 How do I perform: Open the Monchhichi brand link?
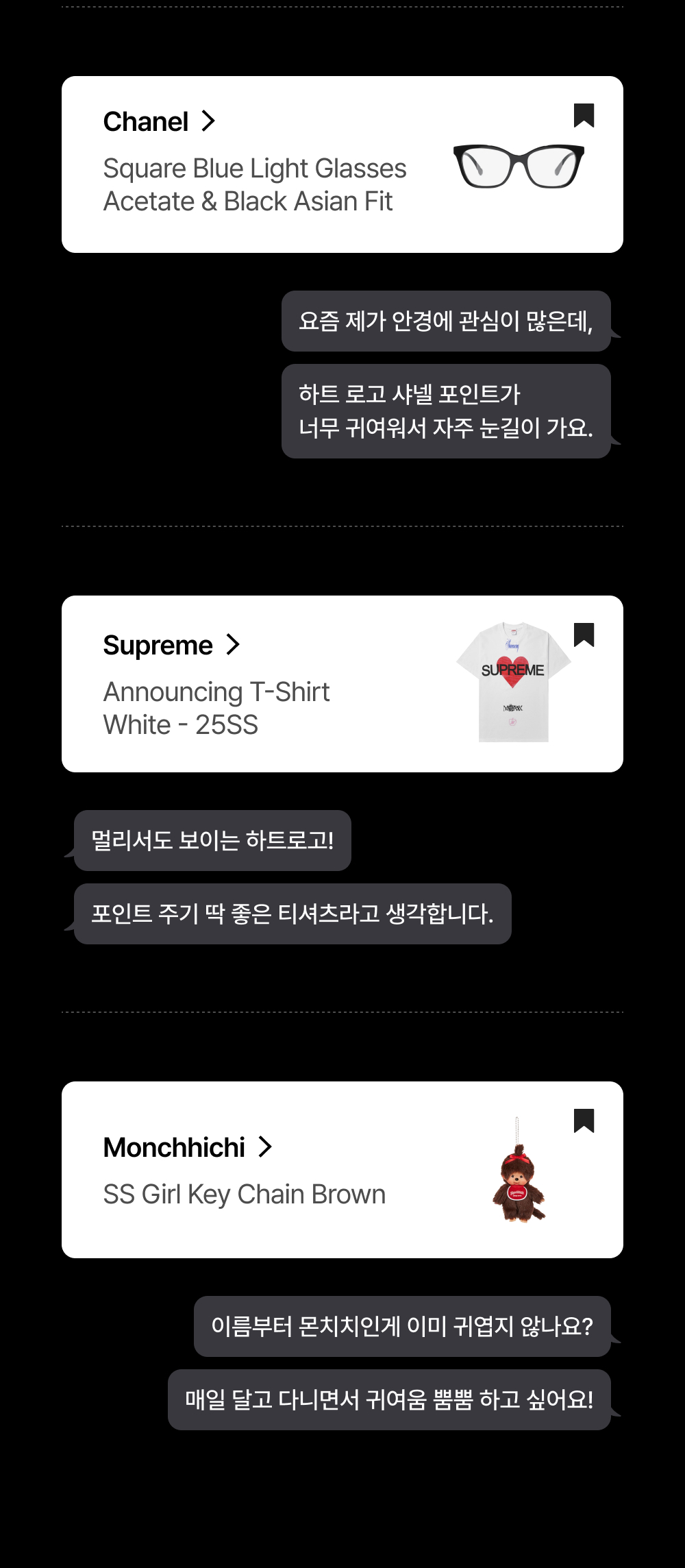pos(188,1147)
